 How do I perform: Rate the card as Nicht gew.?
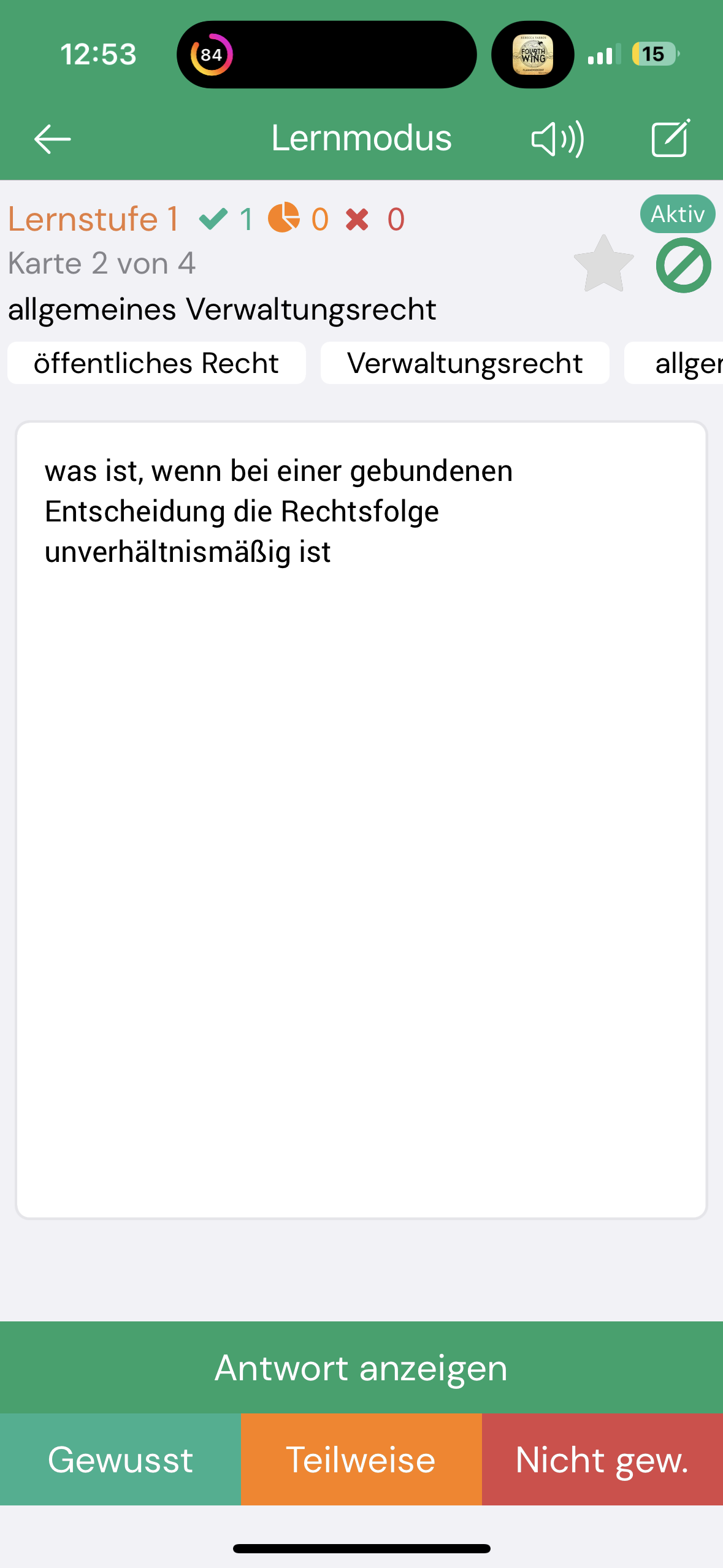[602, 1459]
